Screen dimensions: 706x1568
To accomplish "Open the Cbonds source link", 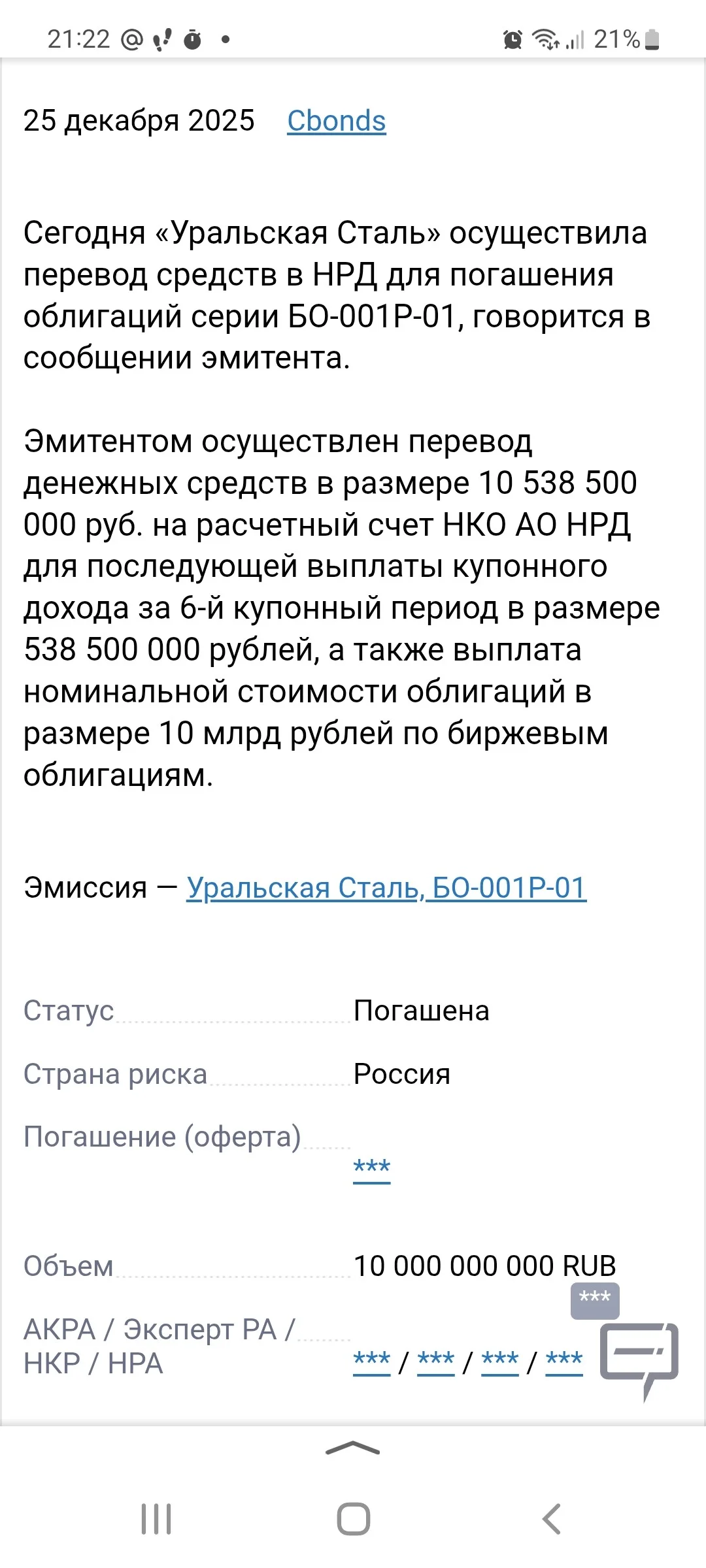I will (x=337, y=122).
